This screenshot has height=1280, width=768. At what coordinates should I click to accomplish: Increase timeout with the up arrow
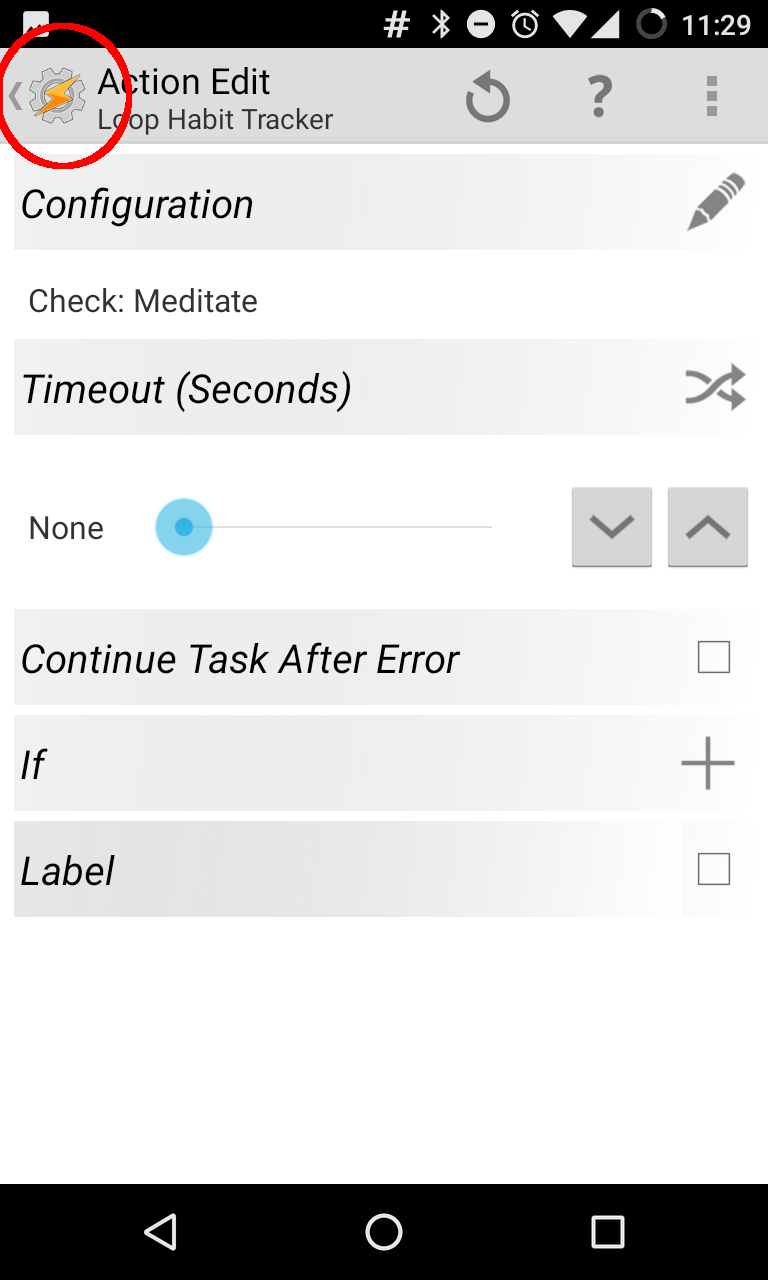click(x=707, y=527)
